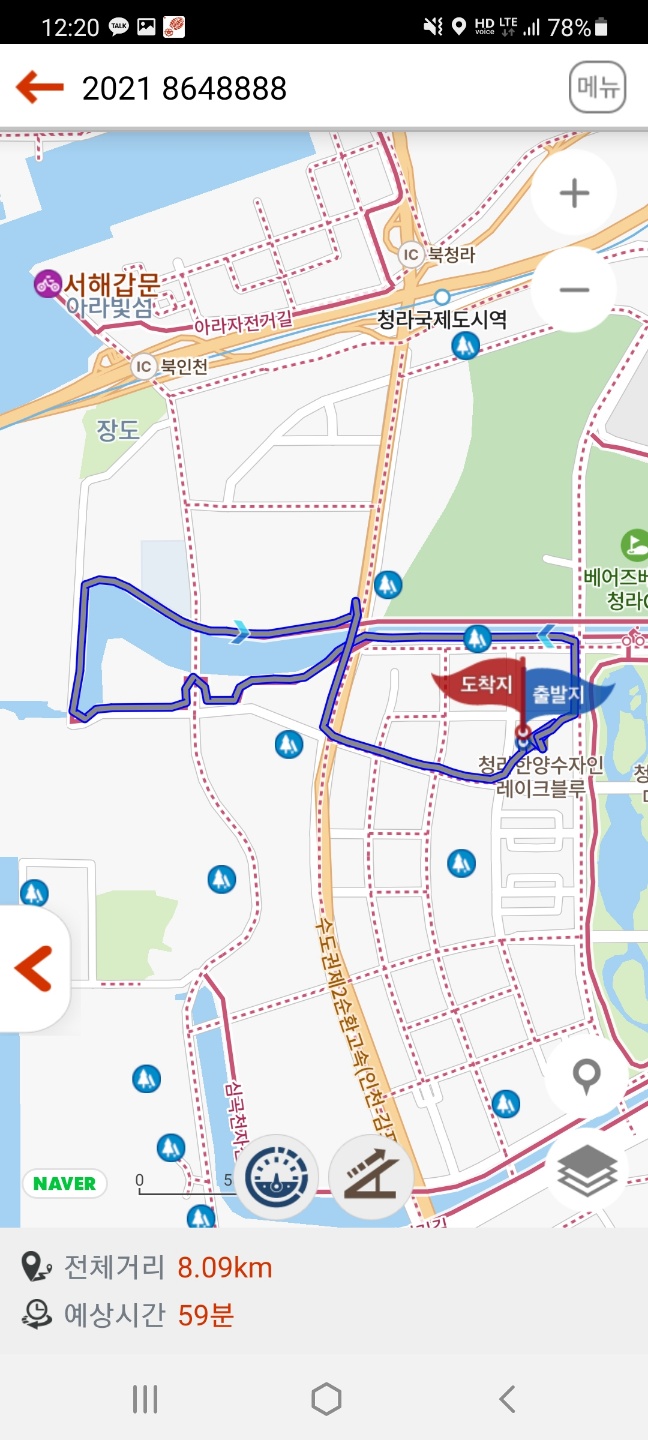648x1440 pixels.
Task: Open the speedometer riding mode
Action: pos(278,1175)
